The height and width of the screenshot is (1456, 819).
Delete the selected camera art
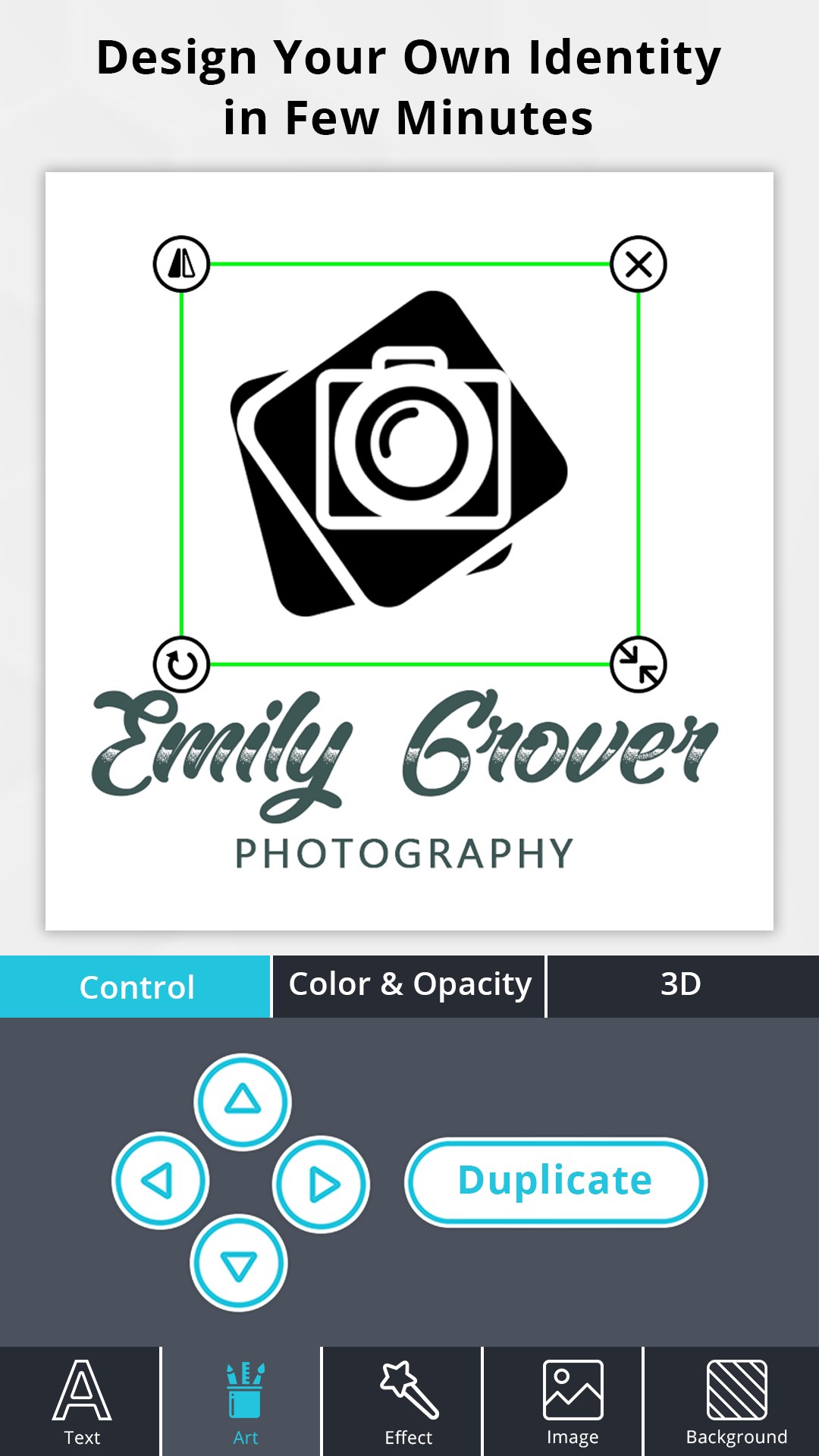click(x=639, y=264)
